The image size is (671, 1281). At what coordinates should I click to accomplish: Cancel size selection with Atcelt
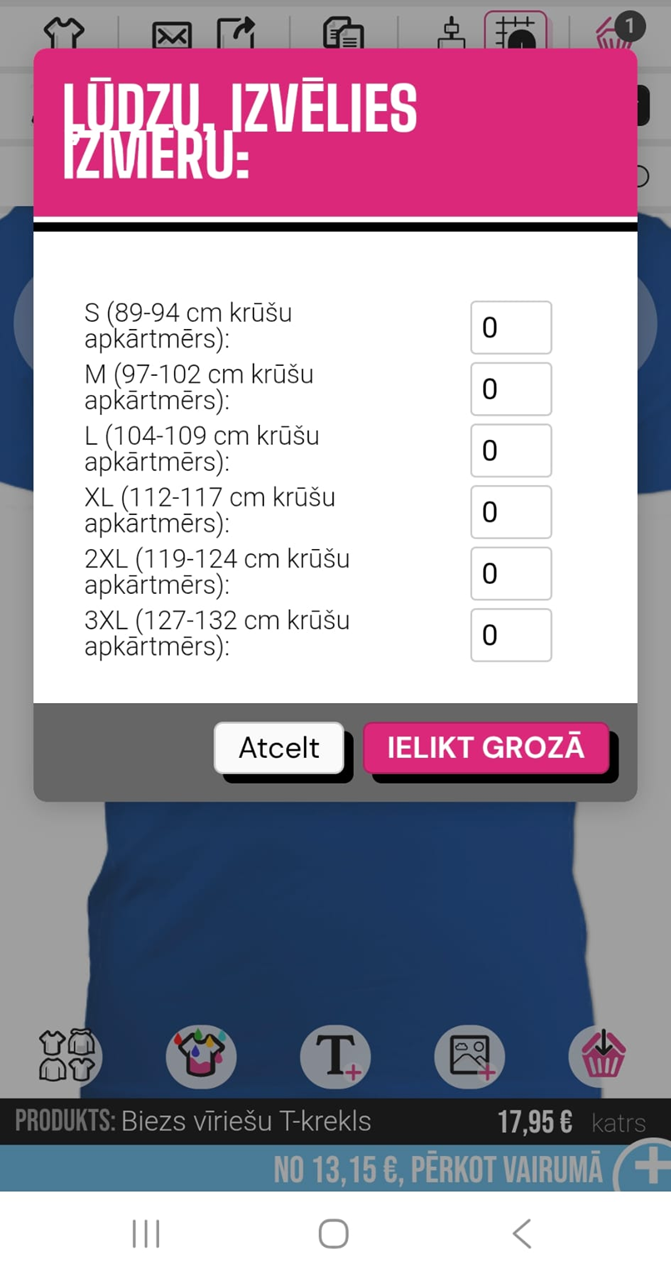tap(279, 747)
